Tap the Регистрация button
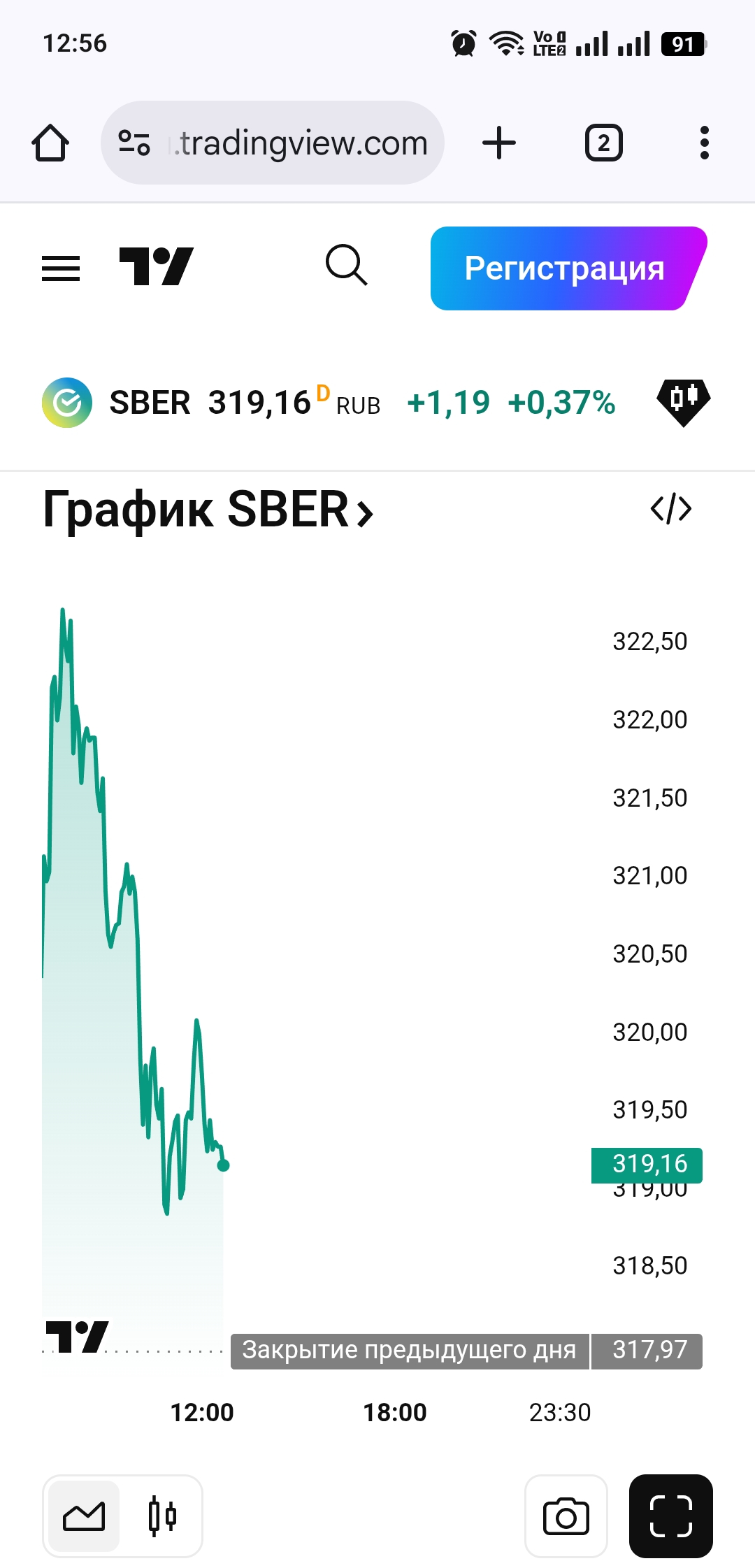This screenshot has height=1568, width=755. (x=565, y=268)
